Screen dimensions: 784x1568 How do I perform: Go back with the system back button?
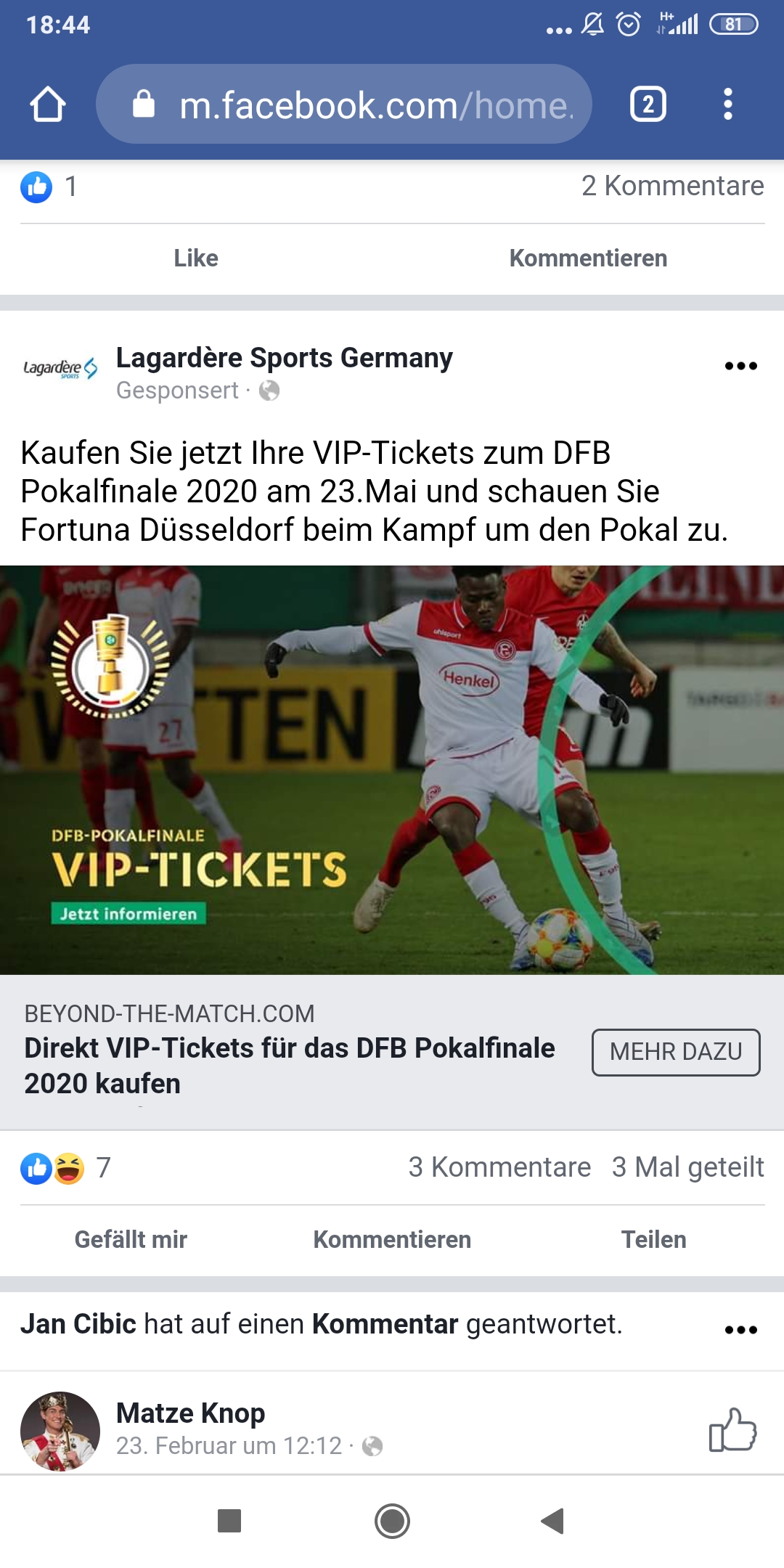(553, 1521)
